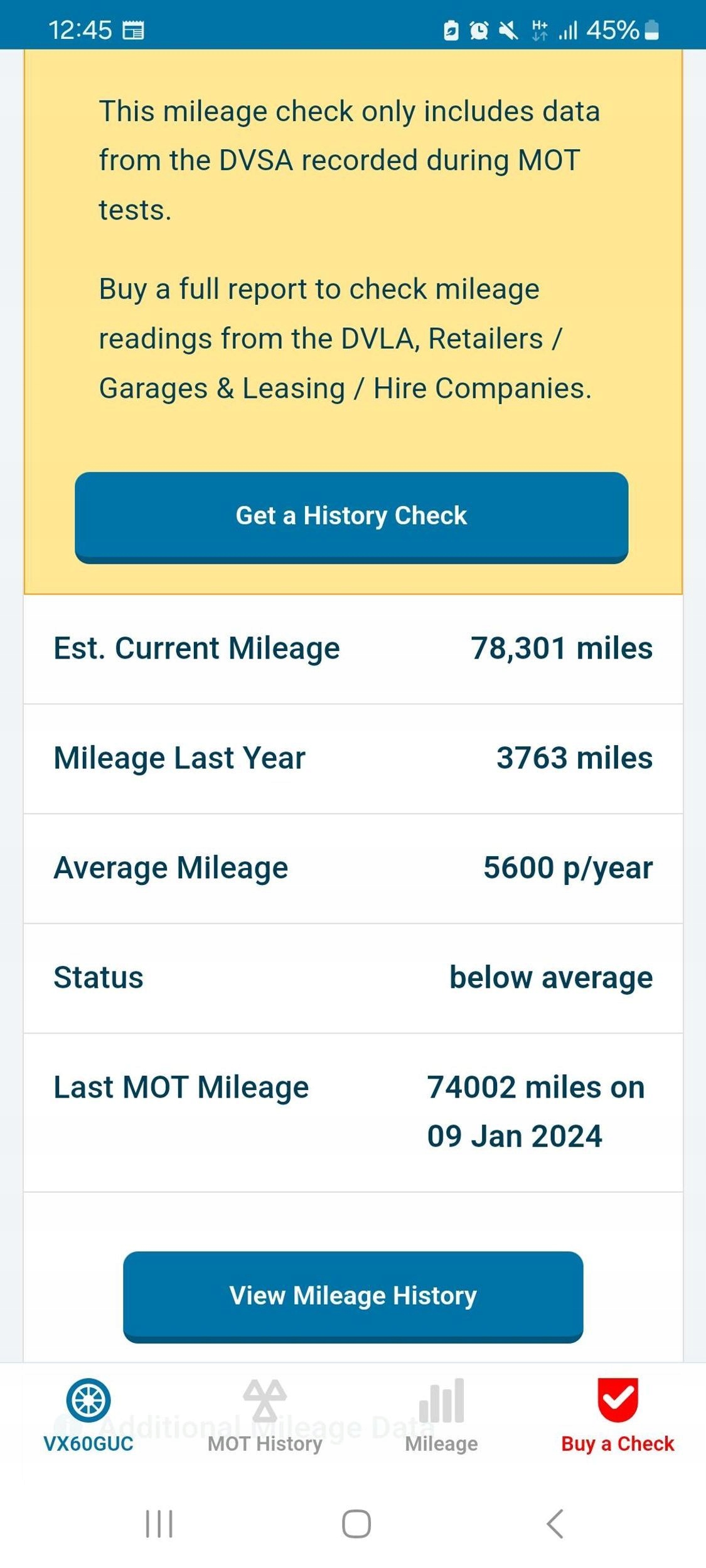Open the Buy a Check tab
The image size is (706, 1568).
click(x=618, y=1415)
